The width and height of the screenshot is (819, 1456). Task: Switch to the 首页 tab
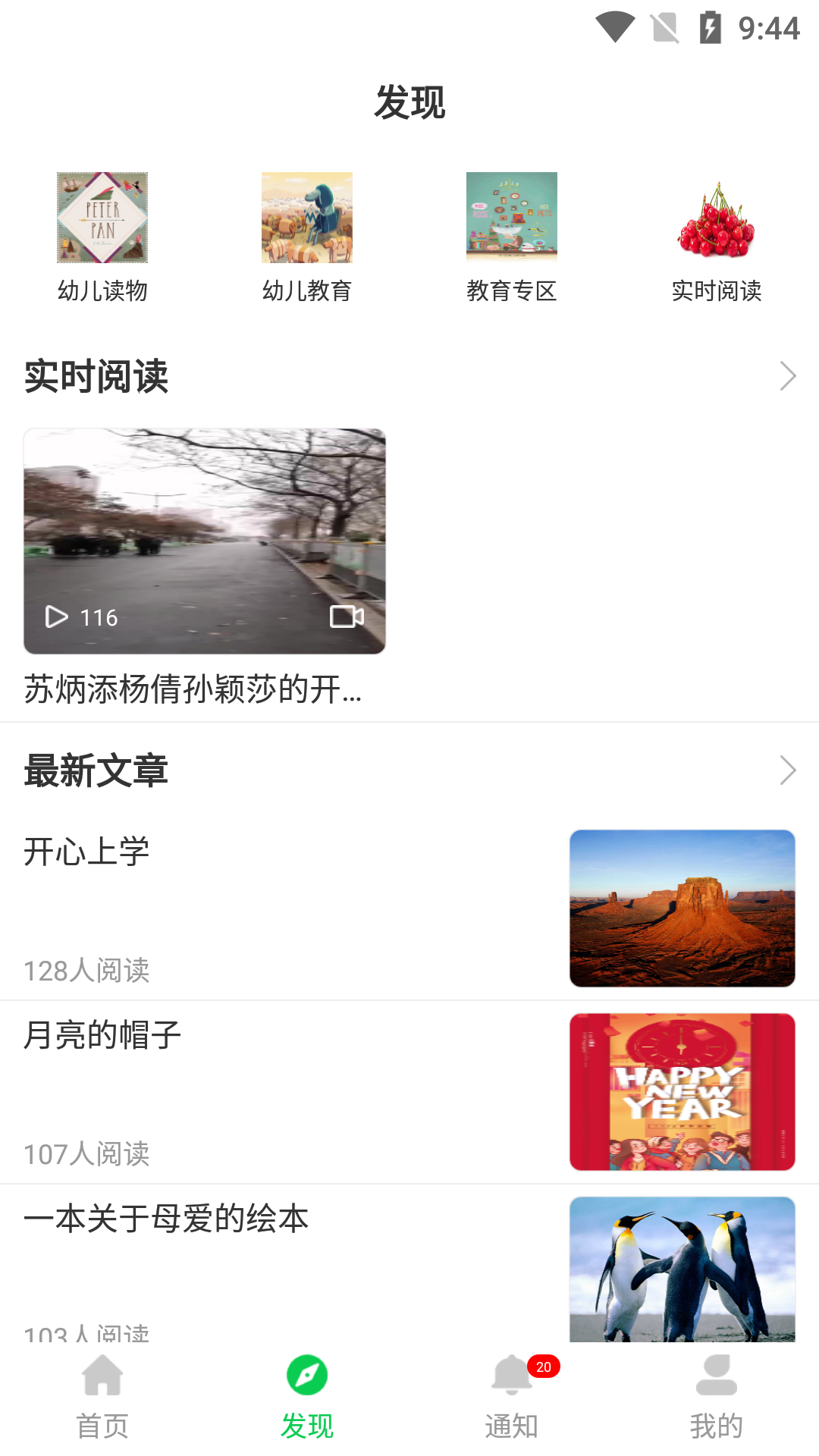(x=102, y=1397)
